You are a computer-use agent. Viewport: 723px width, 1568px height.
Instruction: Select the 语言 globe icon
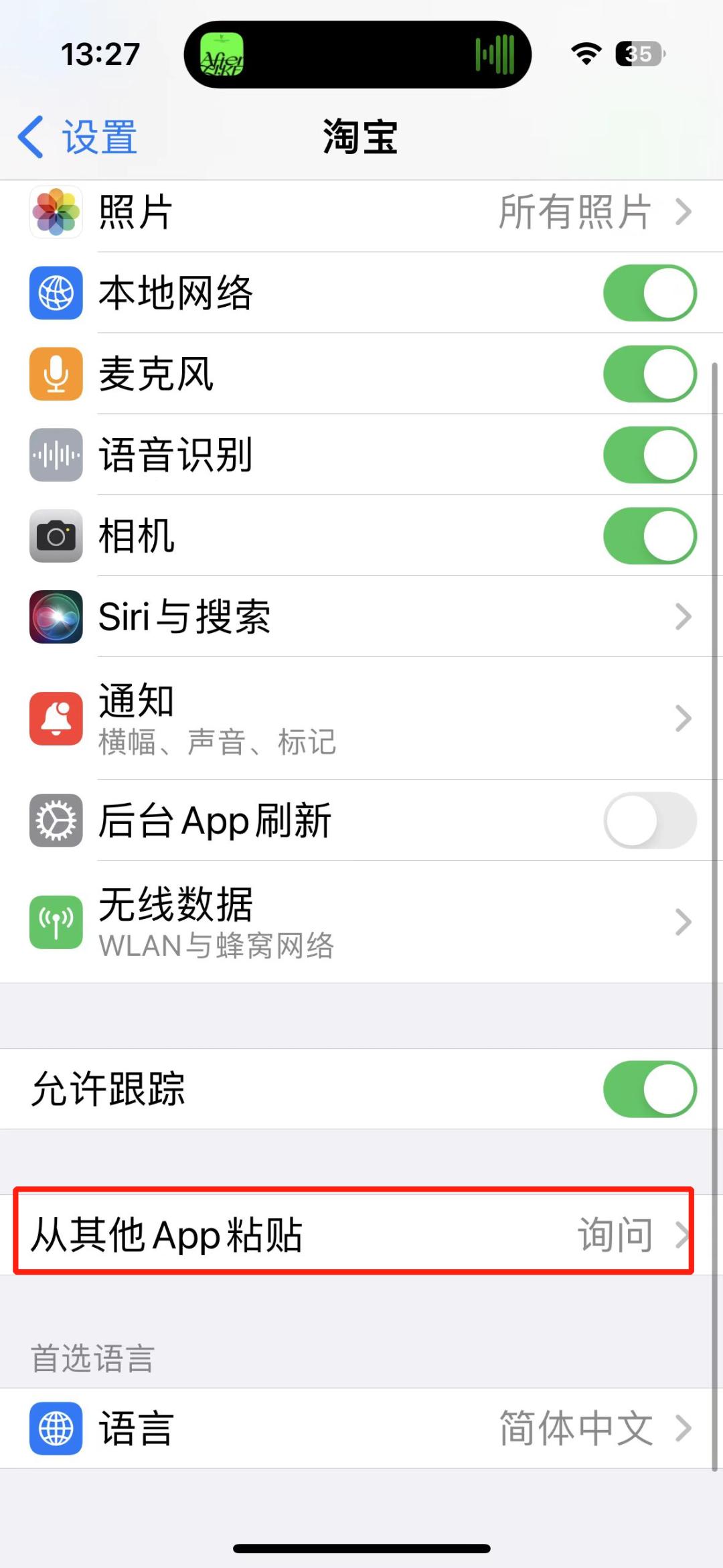point(56,1427)
